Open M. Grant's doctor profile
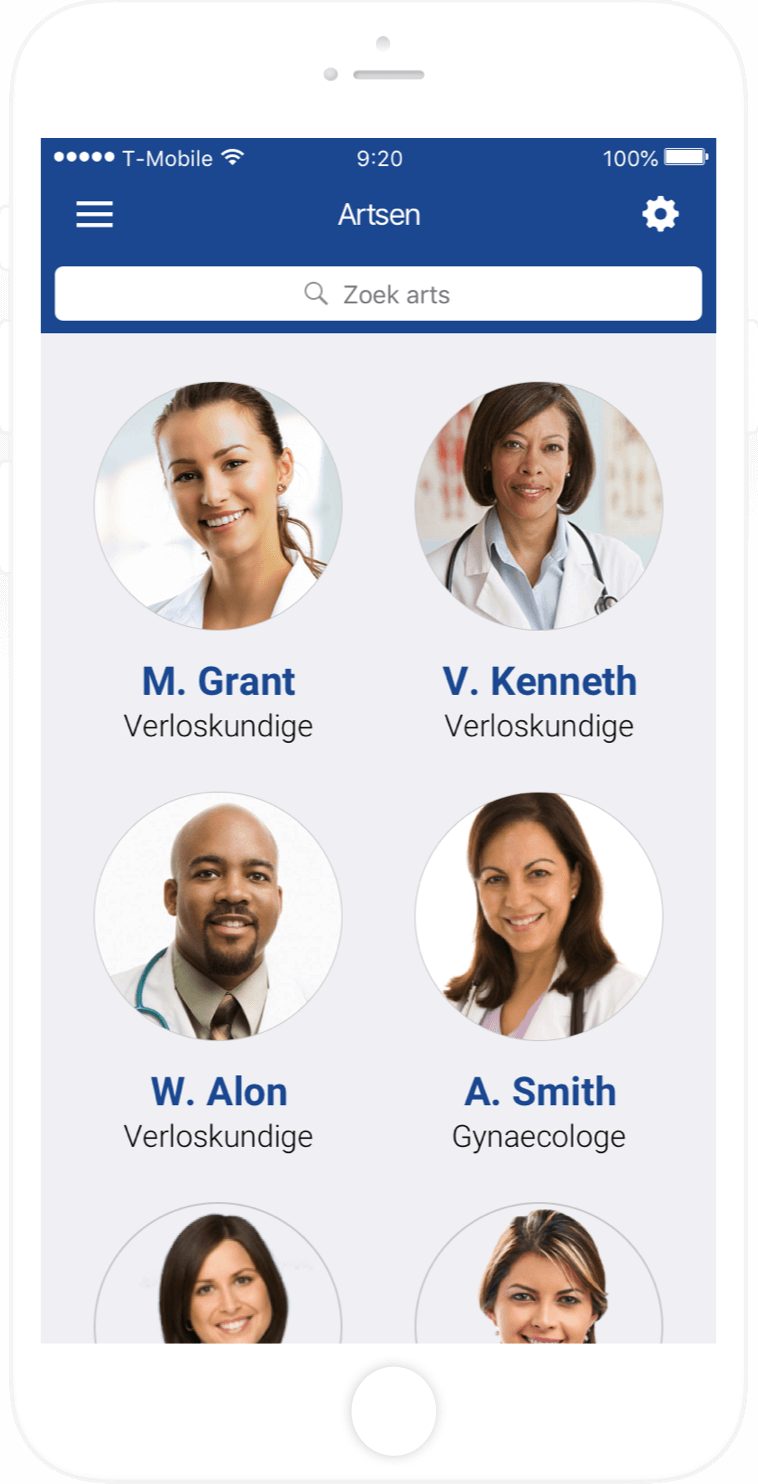The image size is (758, 1484). click(218, 506)
